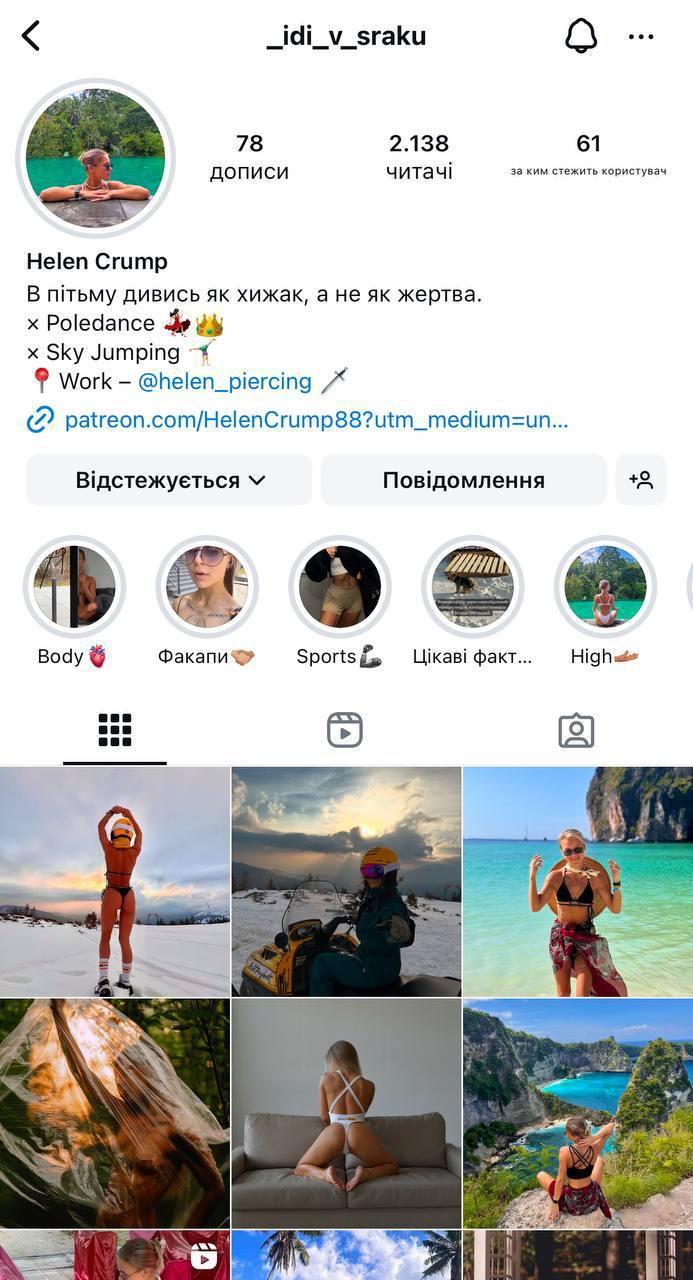Screen dimensions: 693x1280
Task: Switch to the Reels tab
Action: pyautogui.click(x=345, y=730)
